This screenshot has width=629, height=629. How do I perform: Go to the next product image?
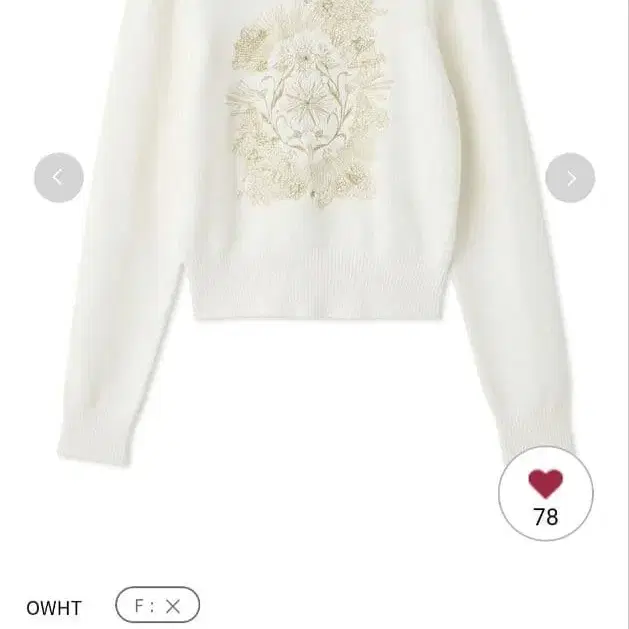coord(570,178)
